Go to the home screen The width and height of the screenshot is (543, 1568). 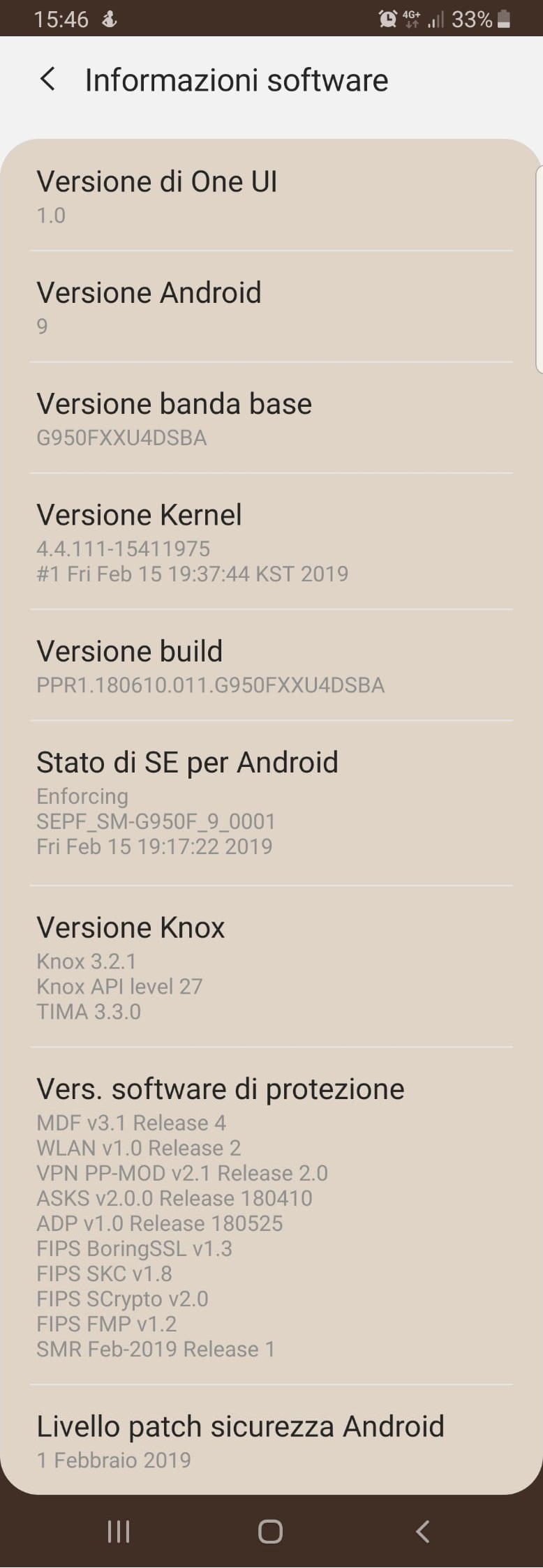pos(270,1531)
